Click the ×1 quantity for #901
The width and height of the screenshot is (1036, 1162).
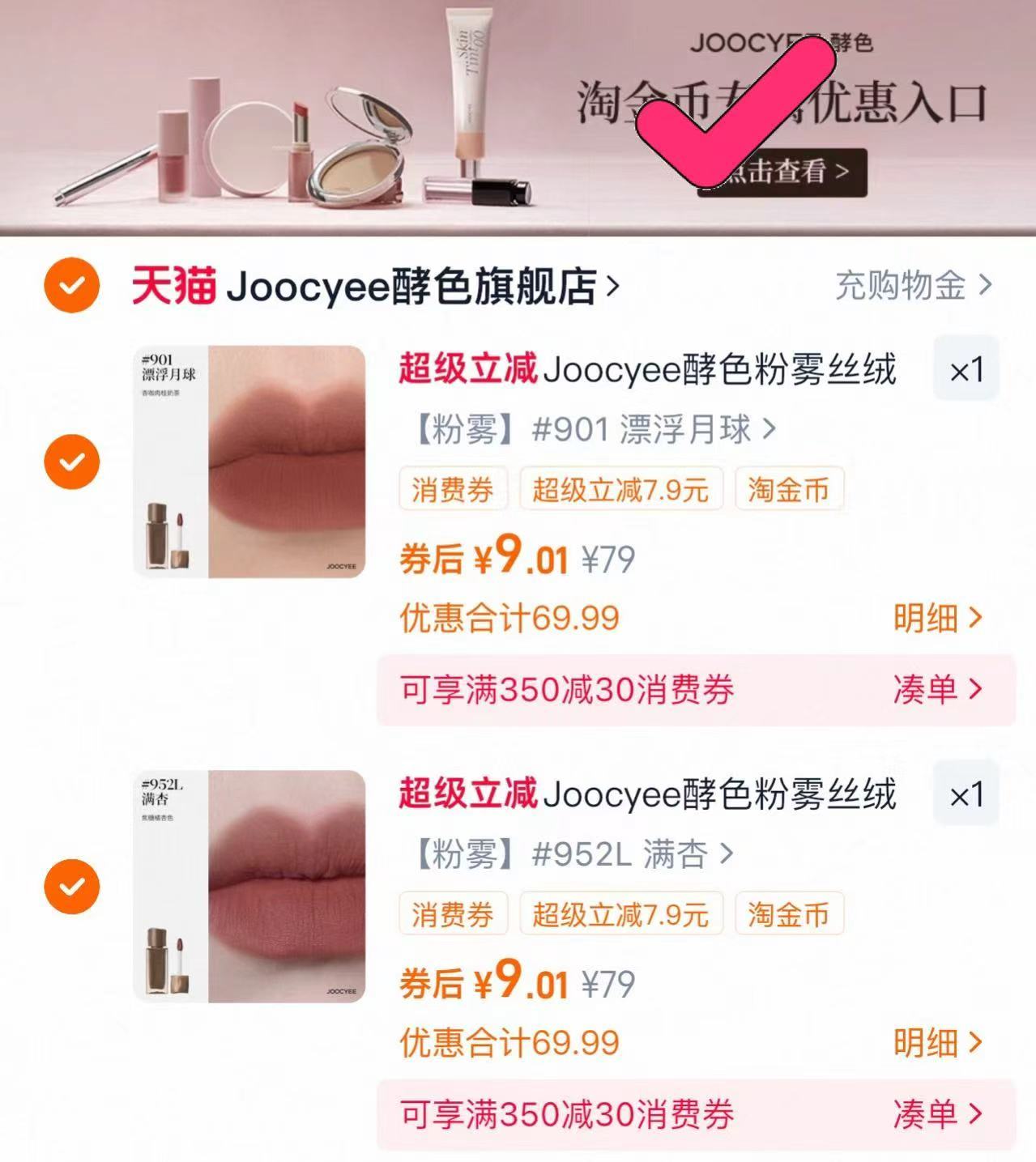point(967,368)
